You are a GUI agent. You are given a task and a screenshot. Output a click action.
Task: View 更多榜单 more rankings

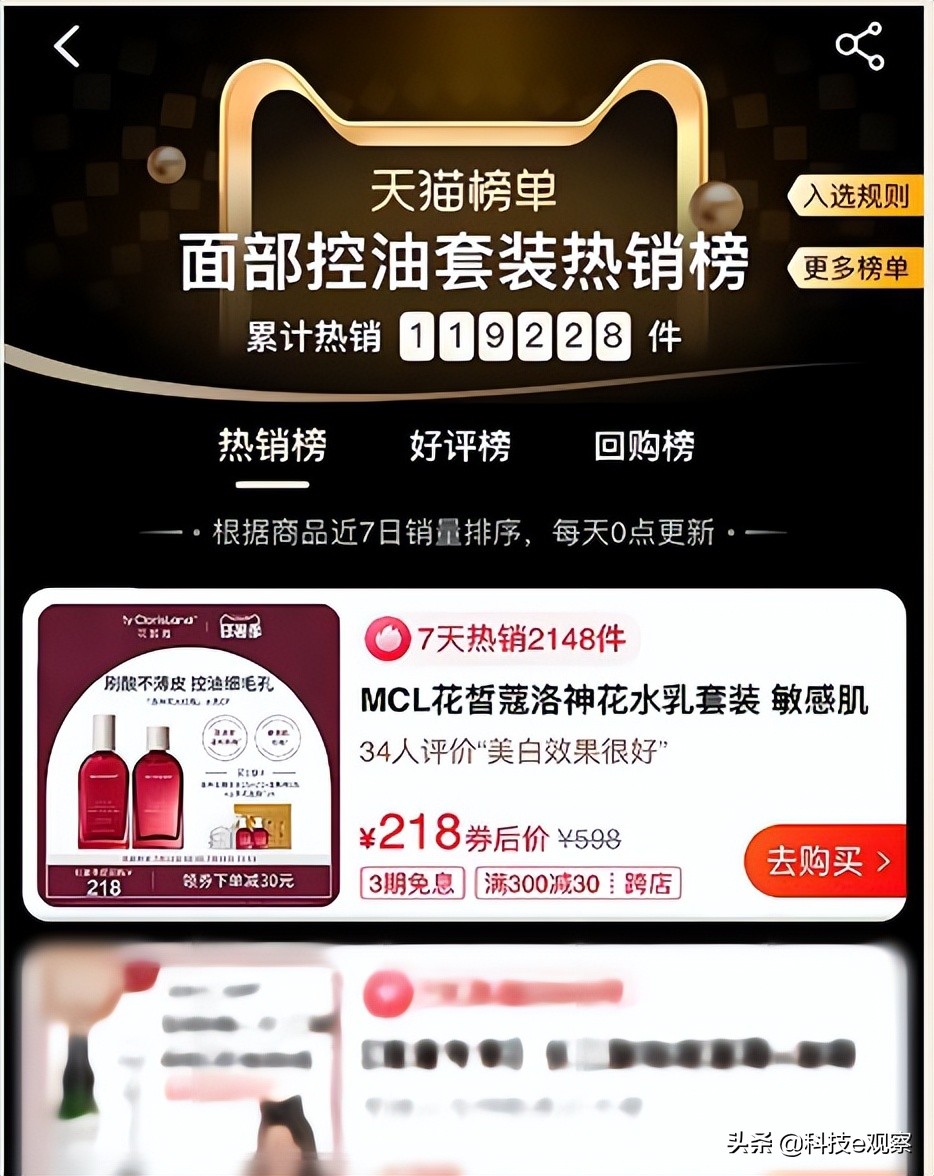856,268
